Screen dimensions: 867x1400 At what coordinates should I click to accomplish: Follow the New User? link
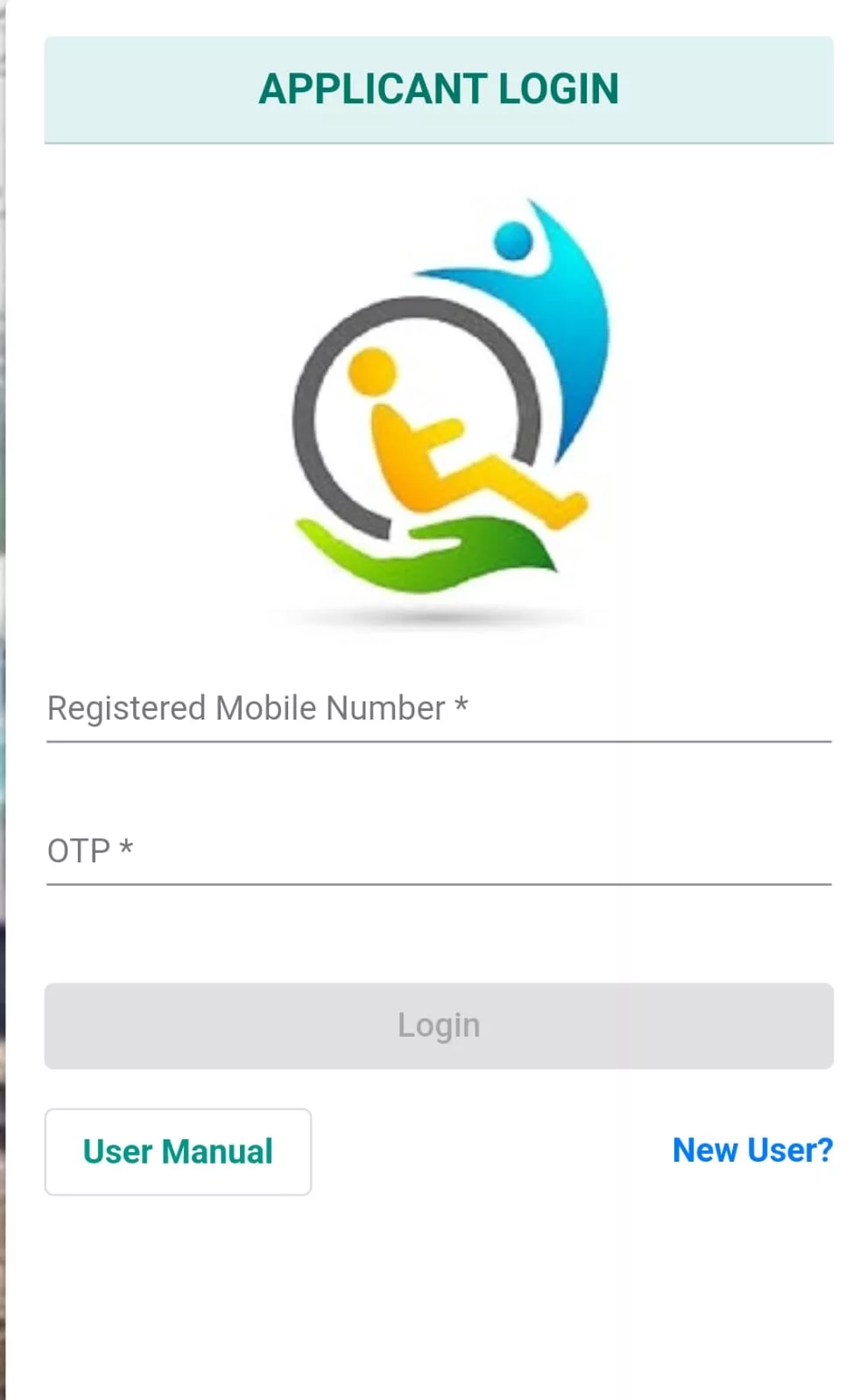click(752, 1150)
